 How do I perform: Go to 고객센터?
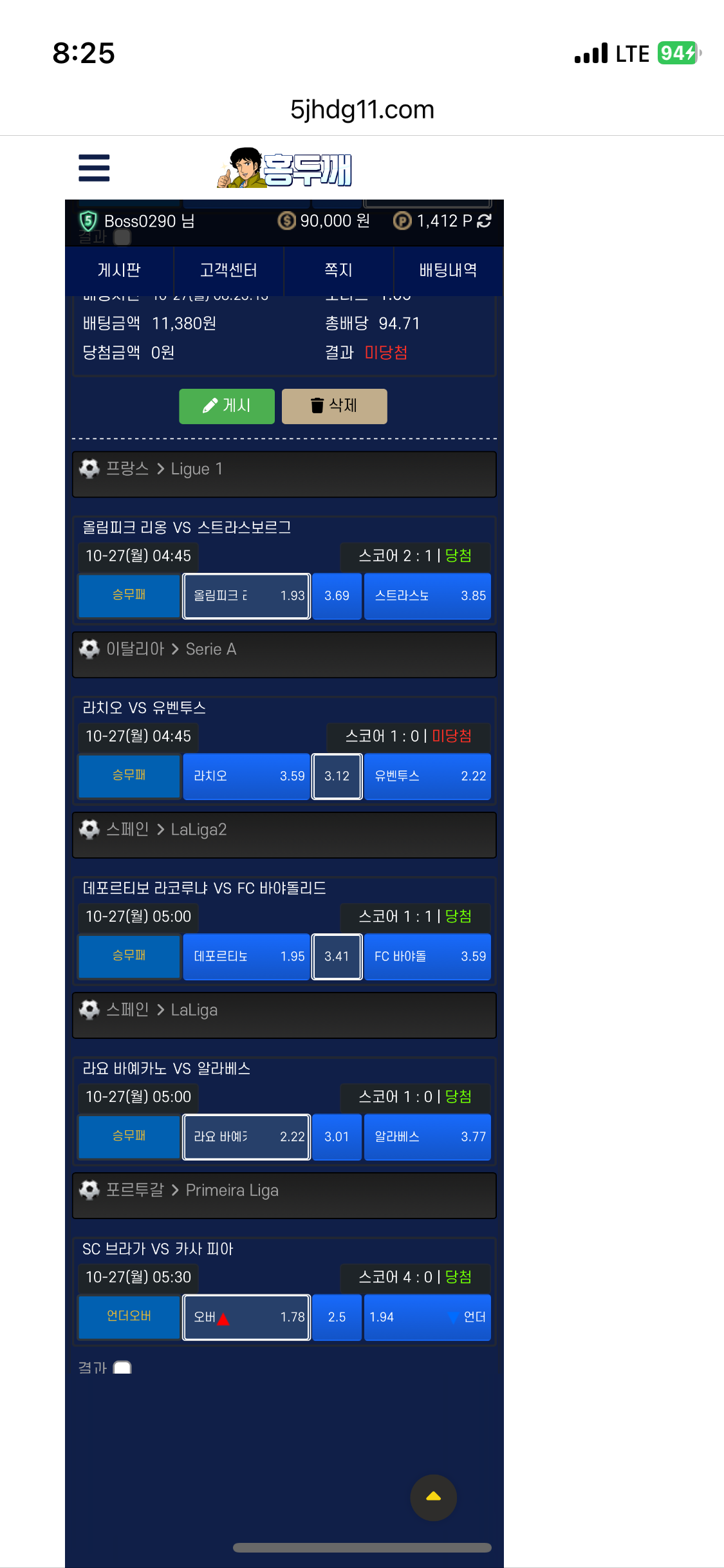228,270
